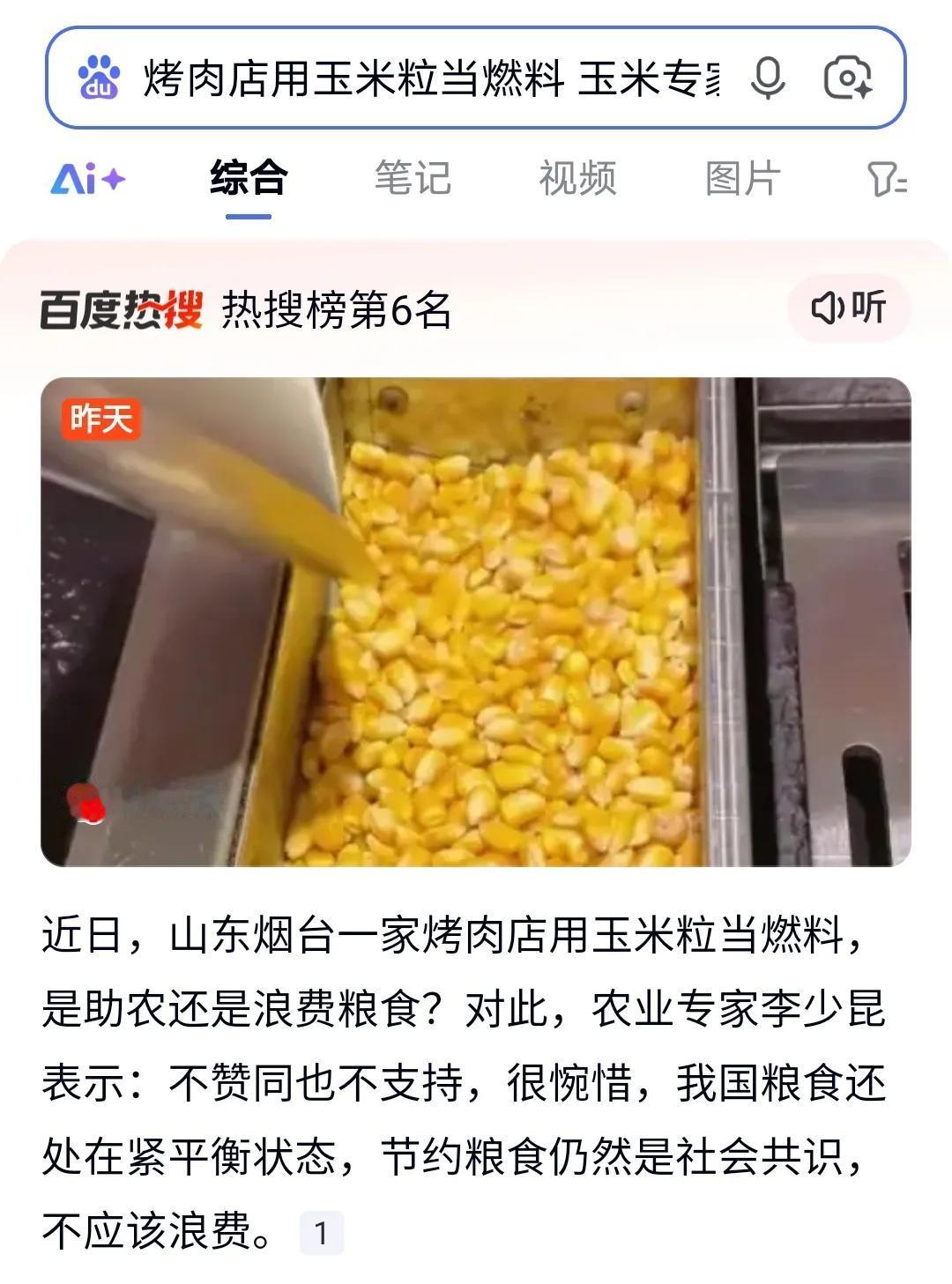Tap the 听 listen button
Viewport: 952px width, 1284px height.
[x=848, y=308]
